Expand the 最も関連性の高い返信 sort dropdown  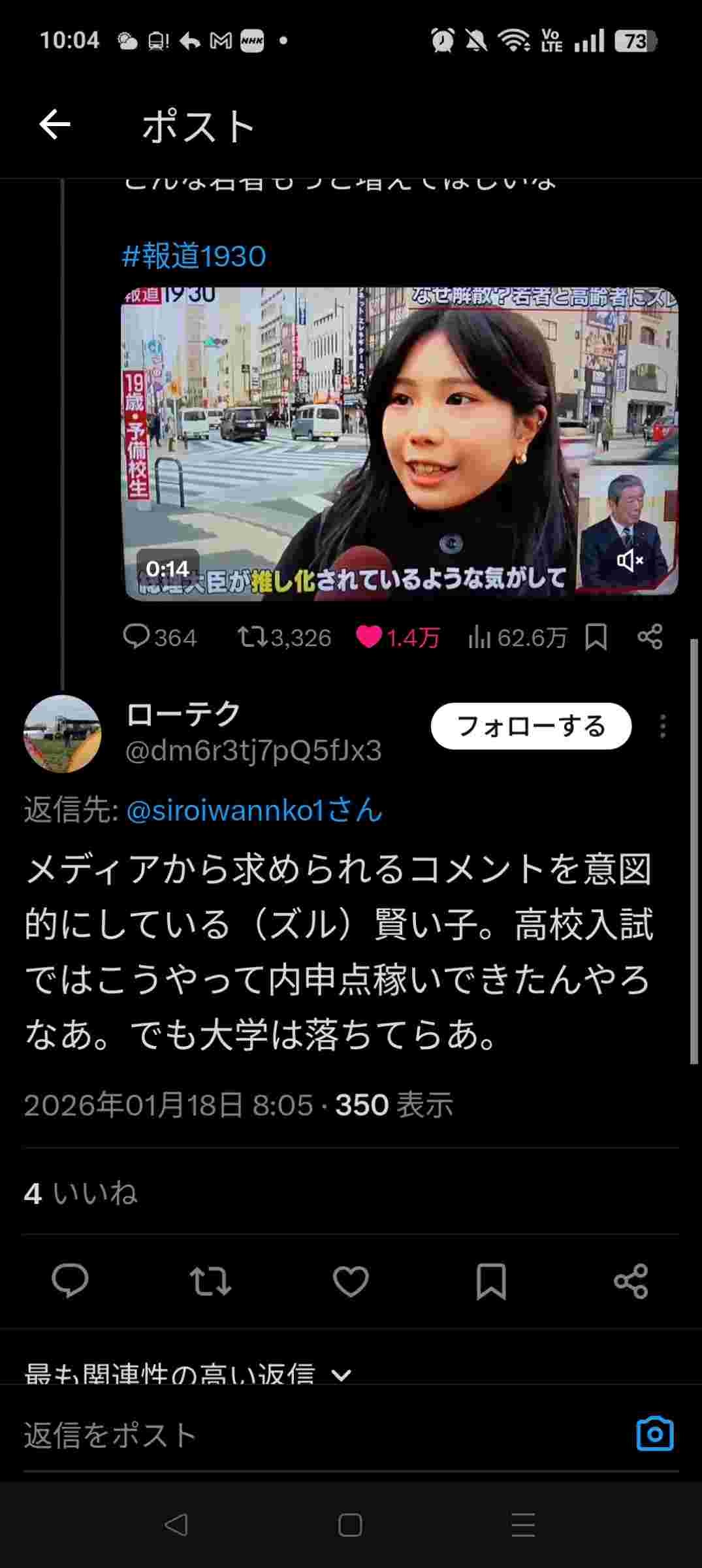(188, 1373)
